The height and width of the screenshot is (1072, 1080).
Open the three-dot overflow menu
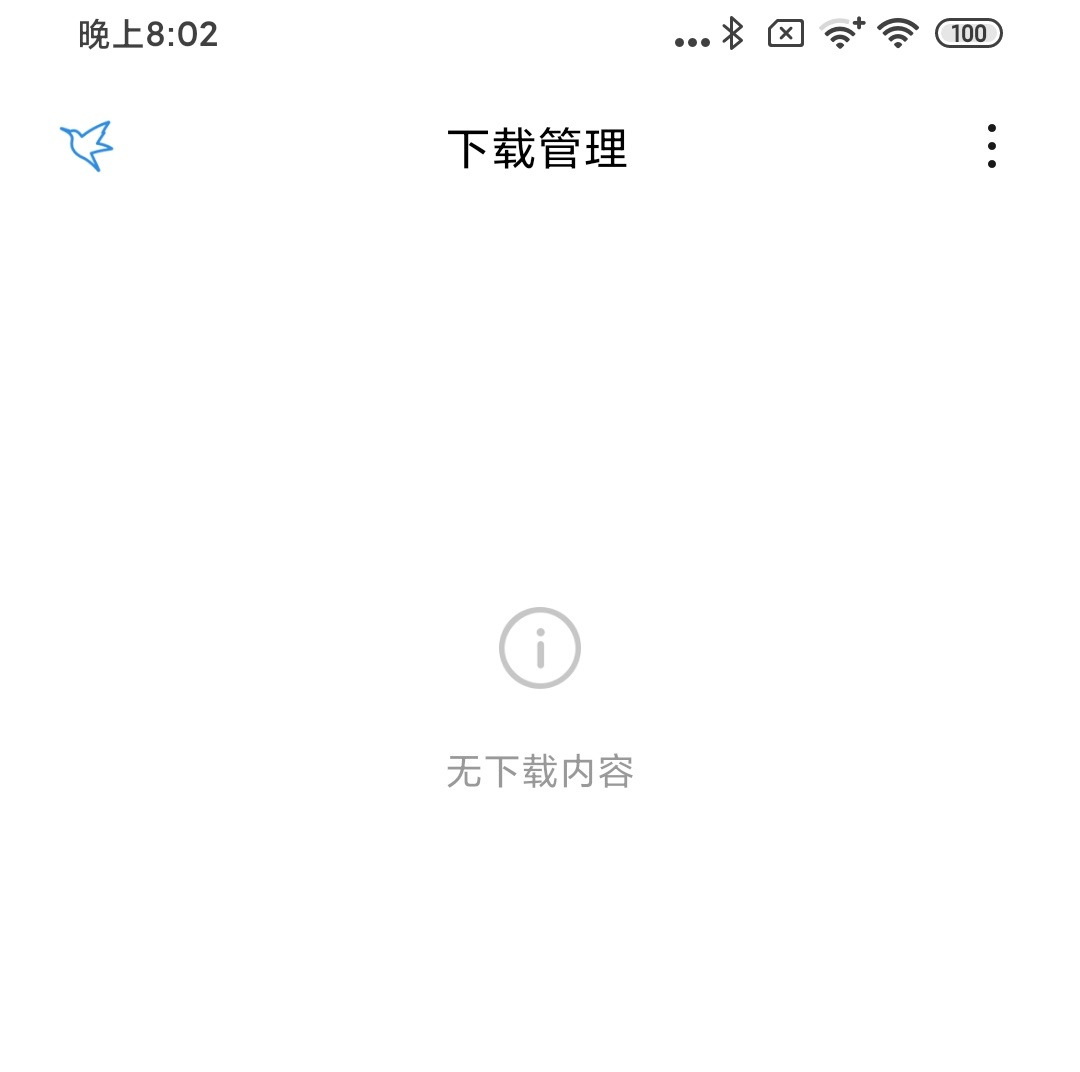[x=991, y=146]
